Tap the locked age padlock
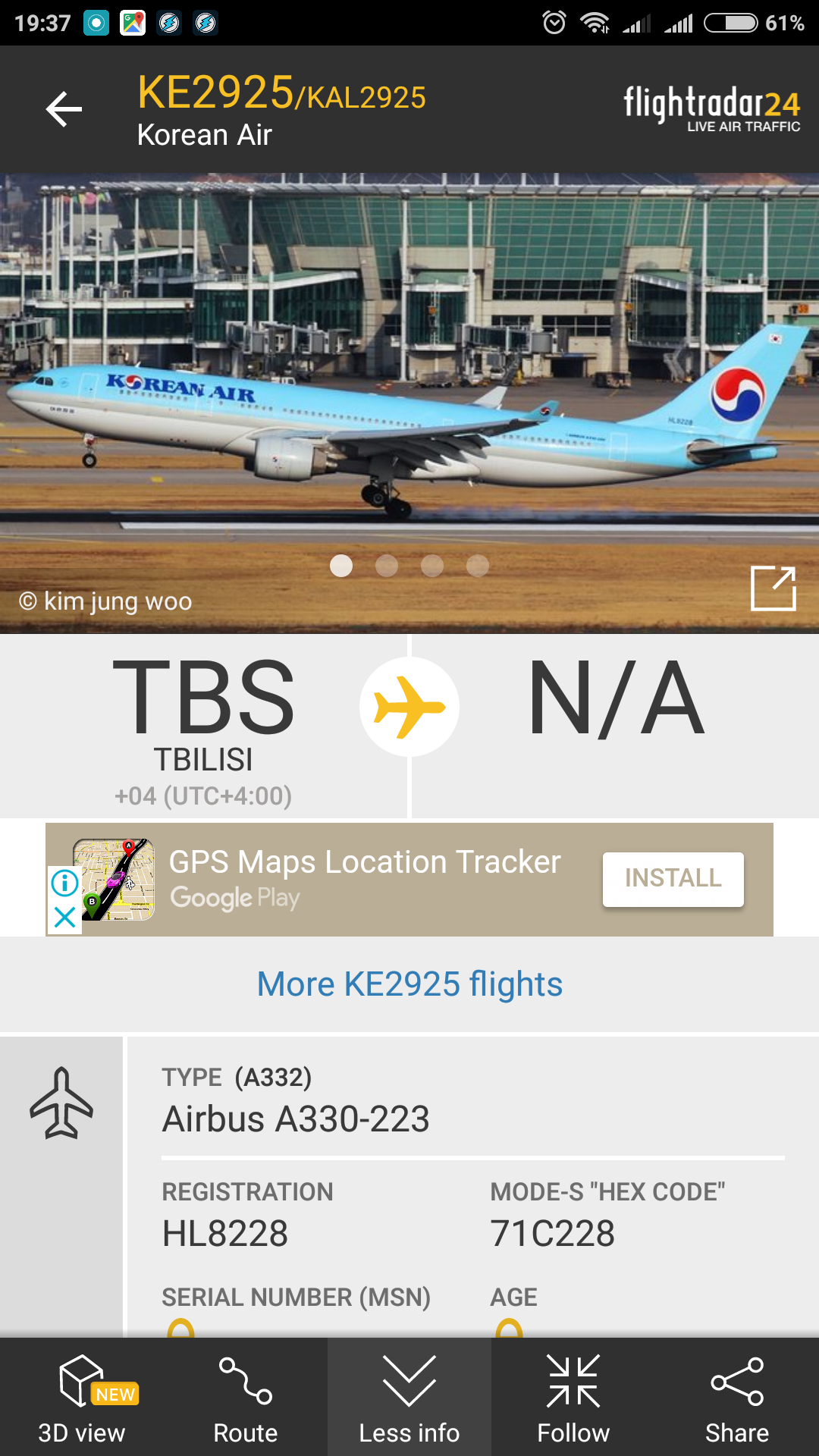The height and width of the screenshot is (1456, 819). [509, 1328]
